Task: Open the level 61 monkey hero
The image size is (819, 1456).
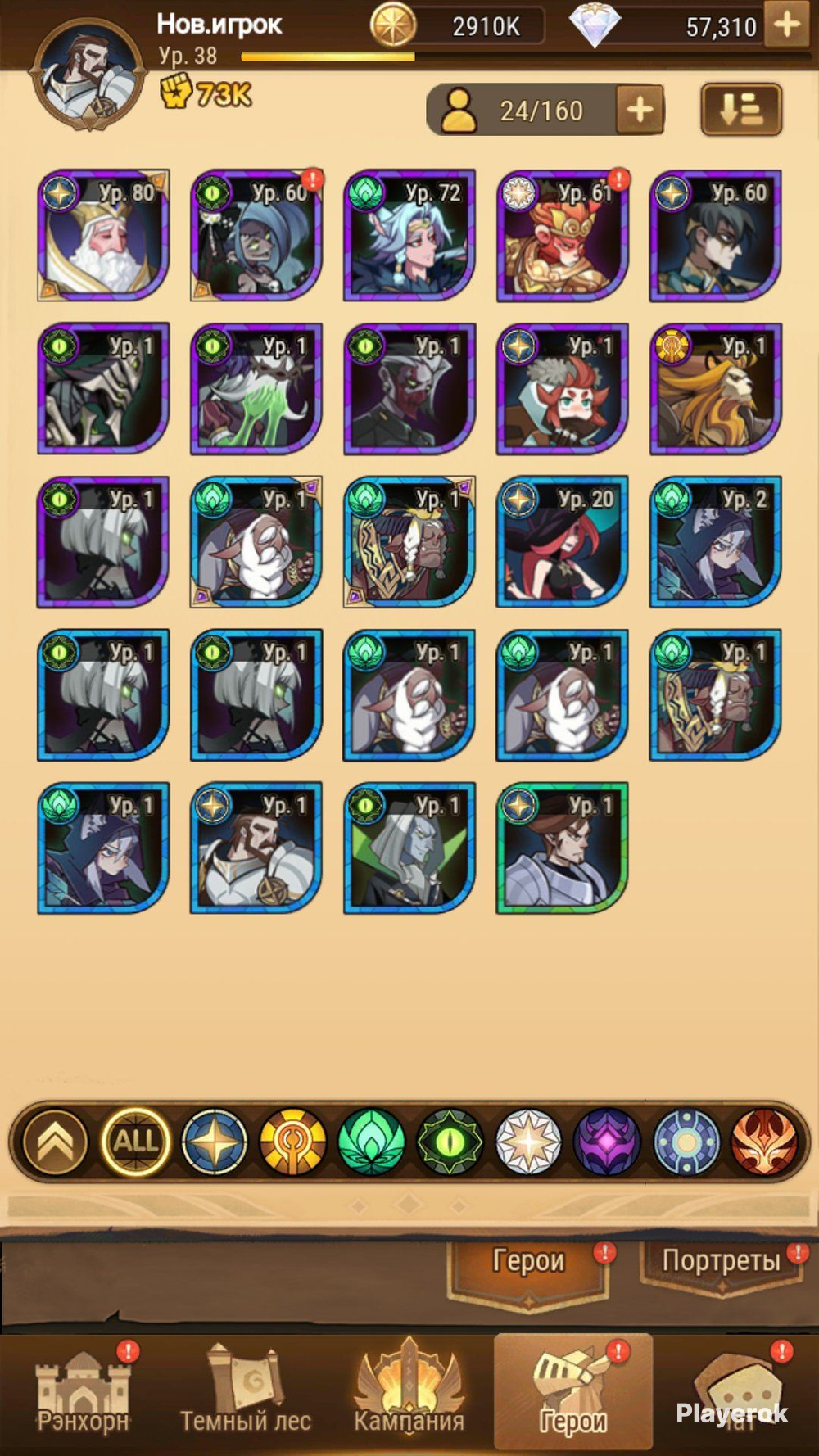Action: click(x=563, y=235)
